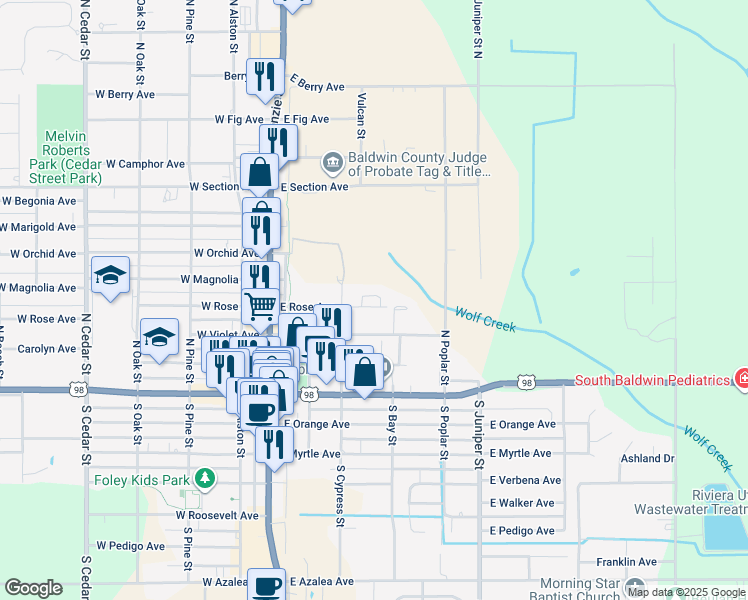The height and width of the screenshot is (600, 748).
Task: Select the Foley Kids Park marker
Action: coord(204,479)
